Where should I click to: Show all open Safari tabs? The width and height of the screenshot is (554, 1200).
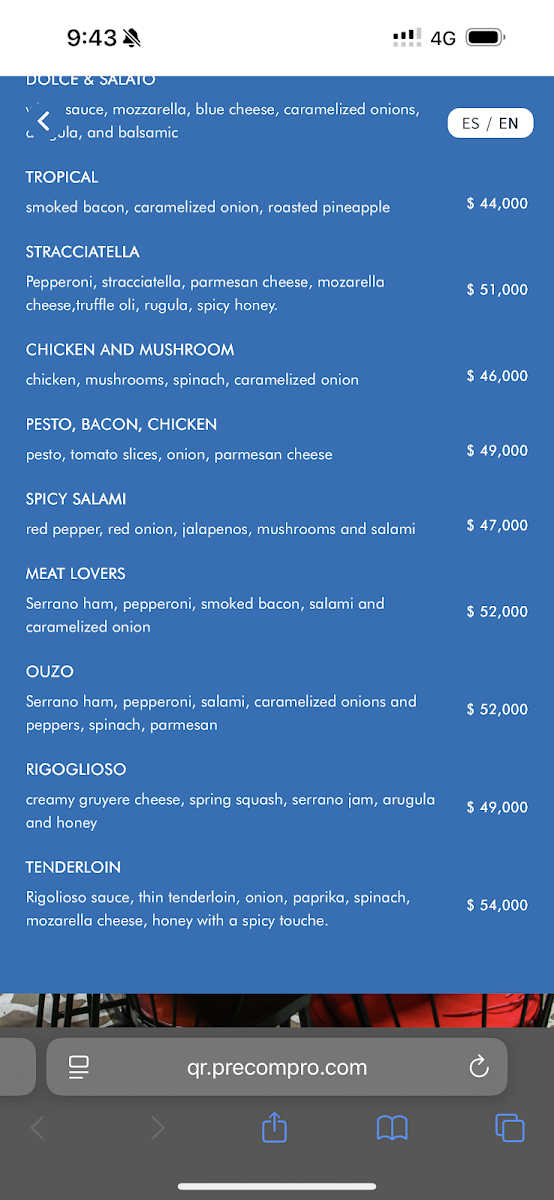click(510, 1128)
